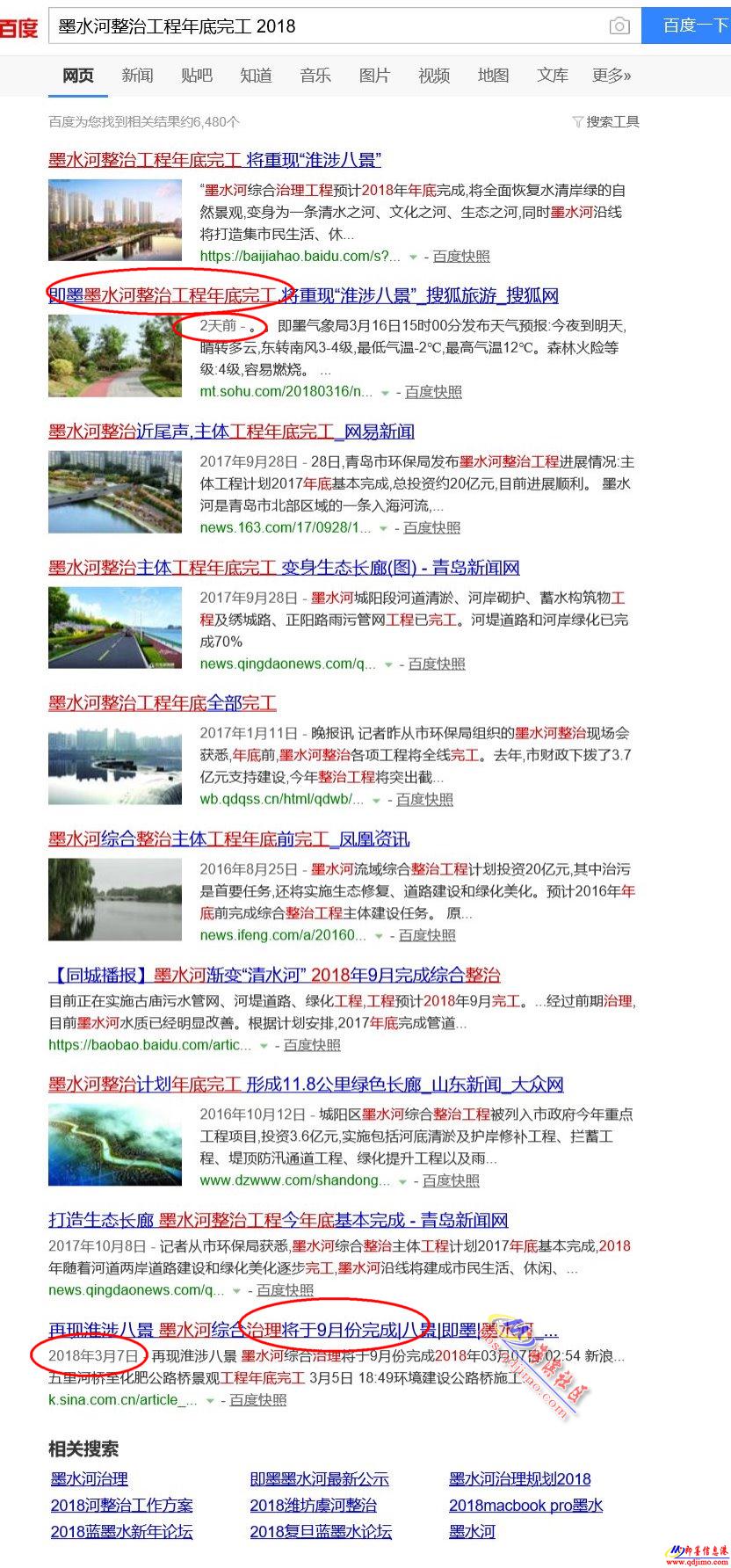Image resolution: width=731 pixels, height=1568 pixels.
Task: View 百度快照 for the news.163.com result
Action: tap(432, 527)
